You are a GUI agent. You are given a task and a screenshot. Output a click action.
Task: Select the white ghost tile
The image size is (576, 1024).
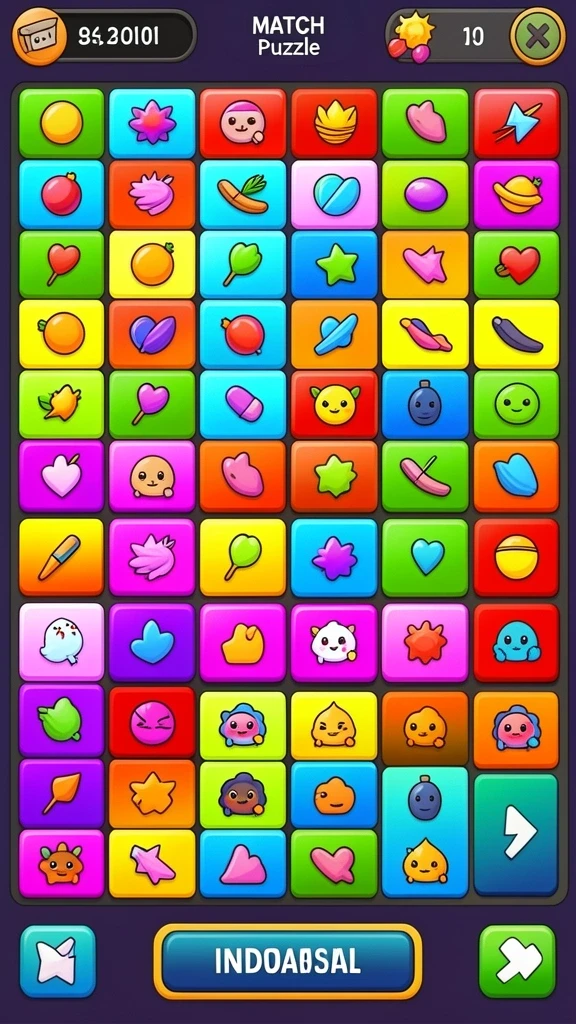tap(61, 642)
